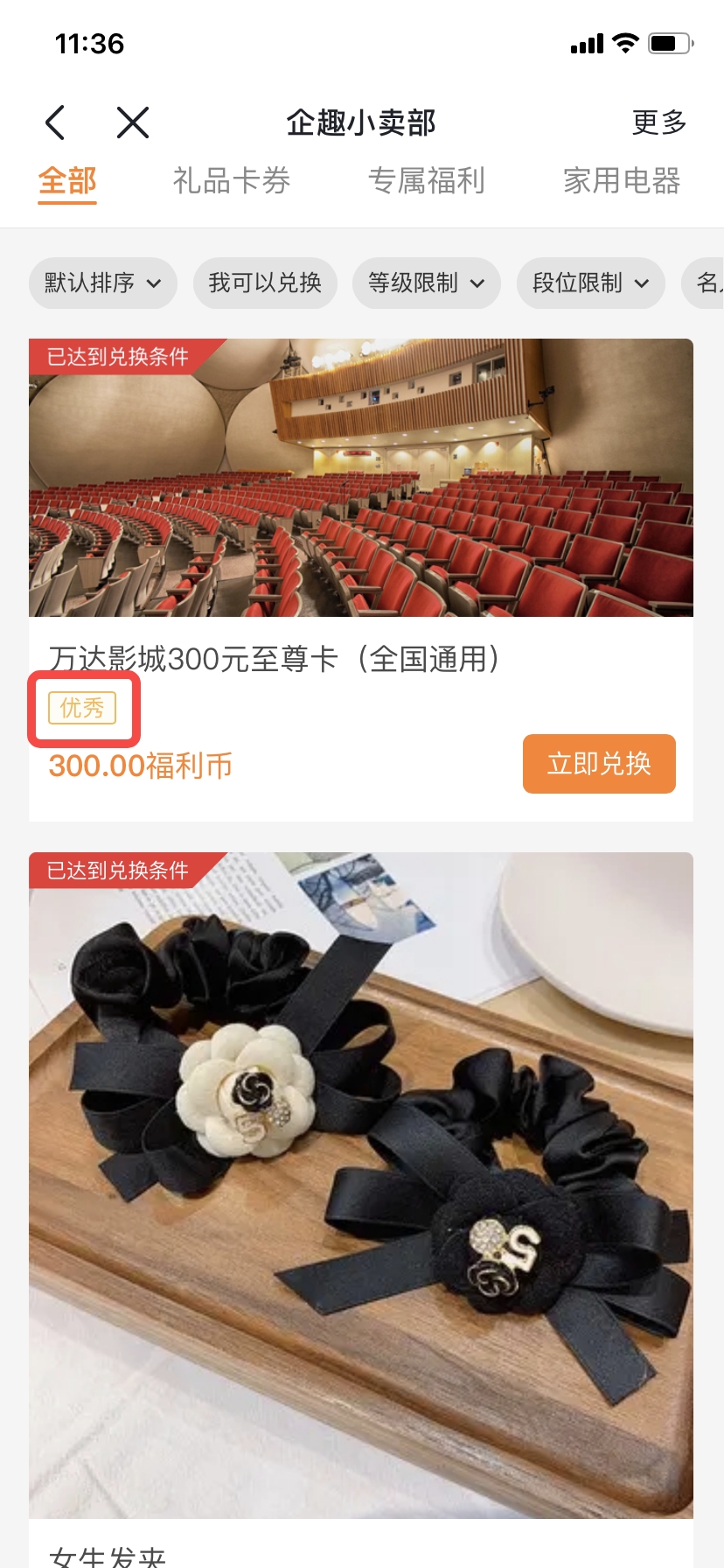Screen dimensions: 724x1568
Task: Switch to the 礼品卡券 tab
Action: [x=232, y=181]
